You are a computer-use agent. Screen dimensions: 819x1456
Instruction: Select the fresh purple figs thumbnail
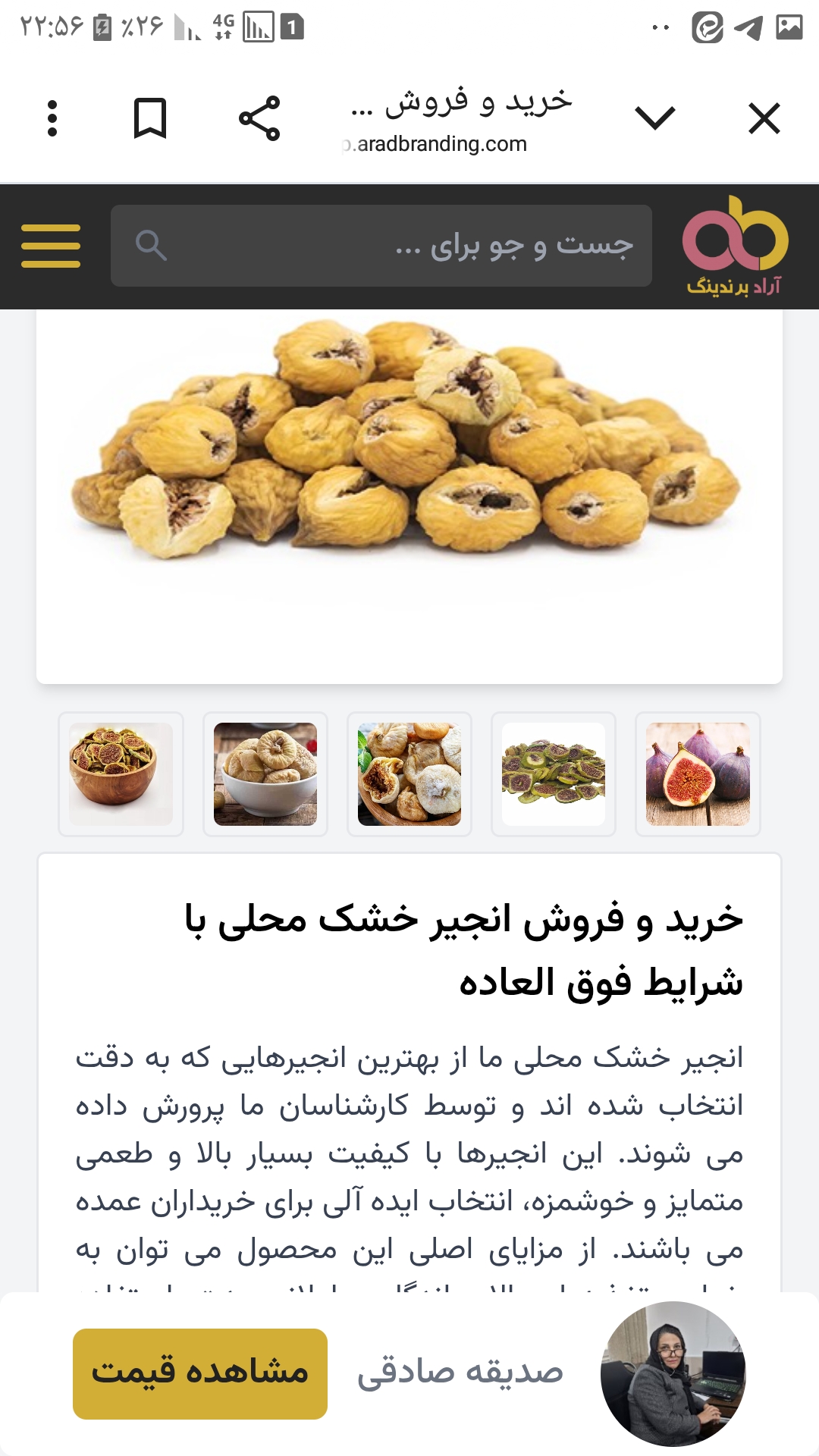point(698,774)
